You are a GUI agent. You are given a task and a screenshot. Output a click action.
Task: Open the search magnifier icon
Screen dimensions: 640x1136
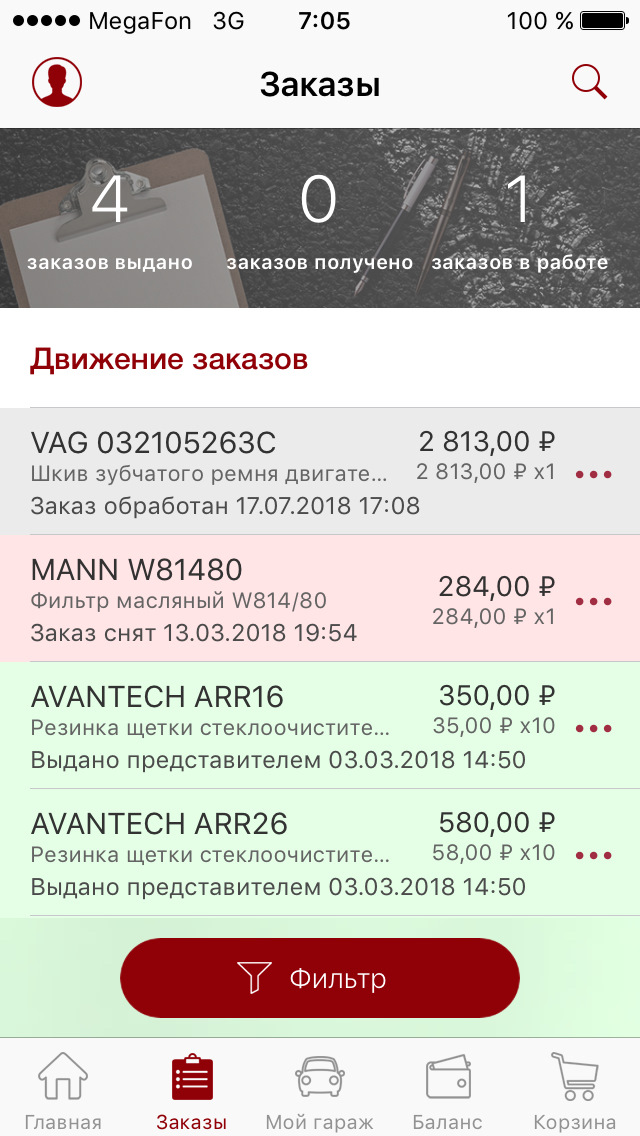point(589,82)
